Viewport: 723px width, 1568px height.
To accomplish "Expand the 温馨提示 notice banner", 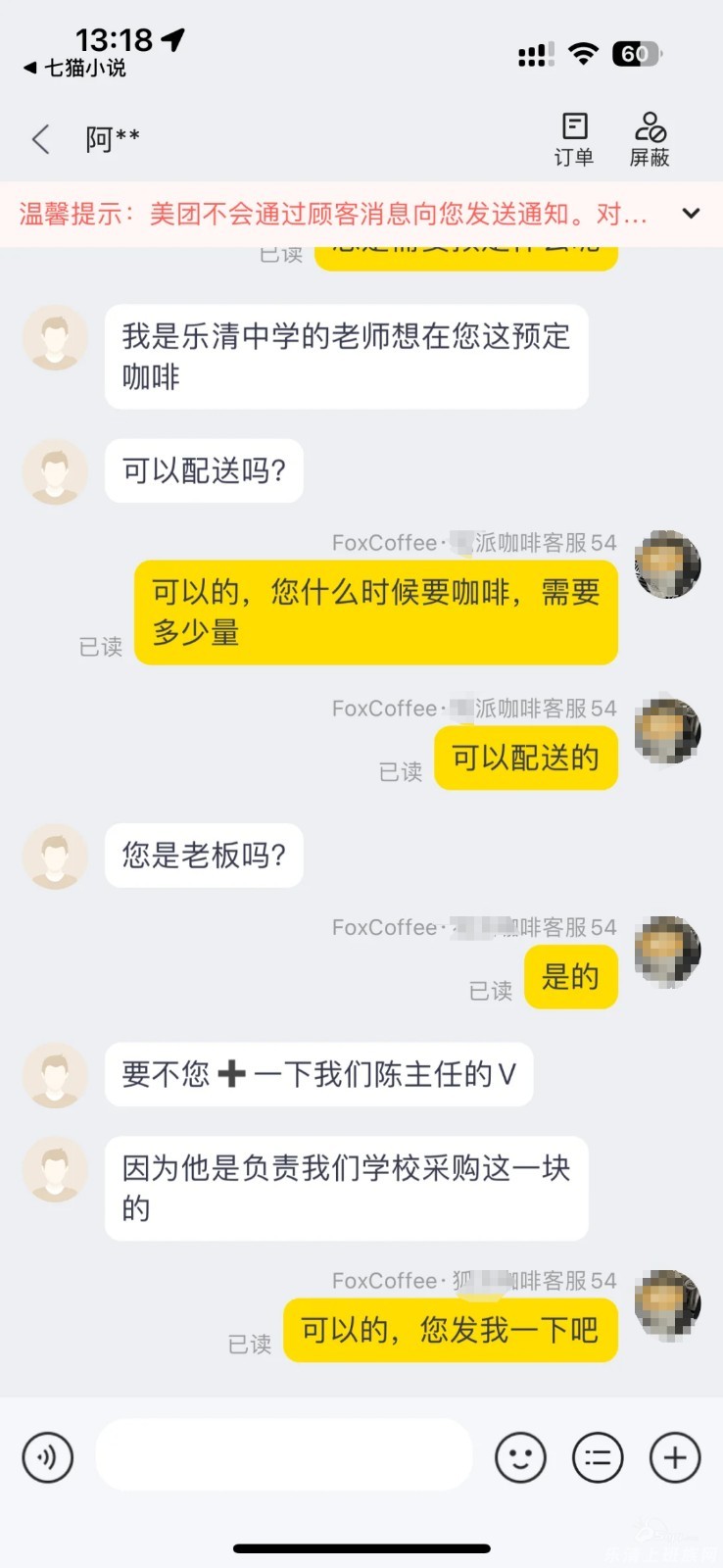I will point(691,214).
